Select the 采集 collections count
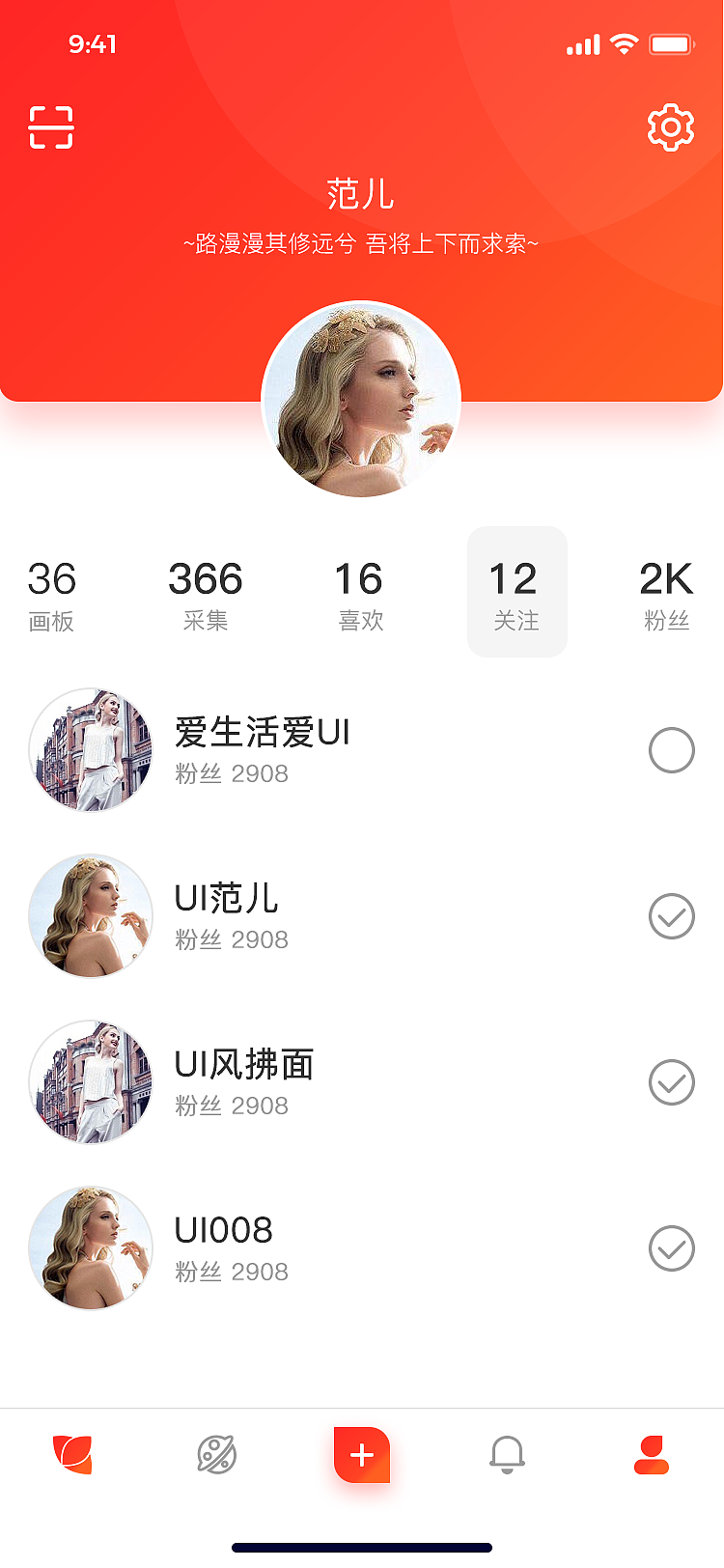This screenshot has height=1568, width=724. tap(205, 592)
